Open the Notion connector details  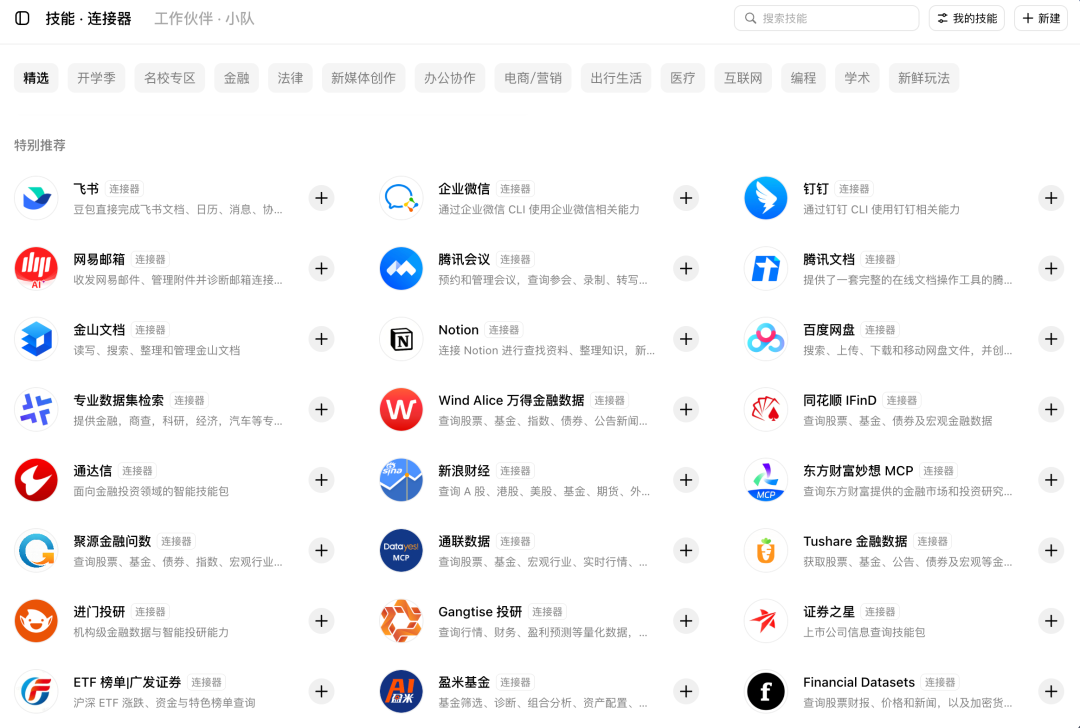pyautogui.click(x=517, y=340)
